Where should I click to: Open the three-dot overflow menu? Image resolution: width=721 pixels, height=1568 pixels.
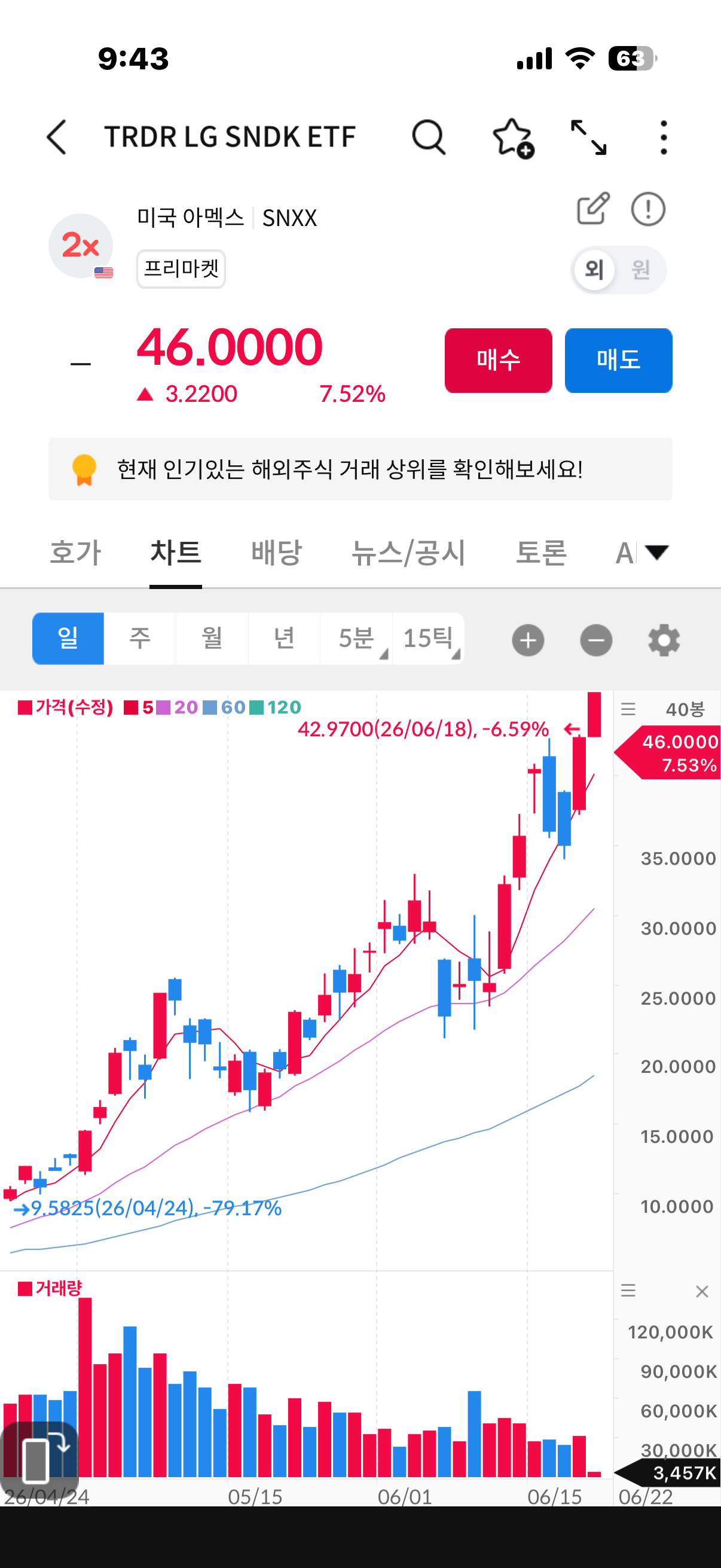[x=663, y=138]
